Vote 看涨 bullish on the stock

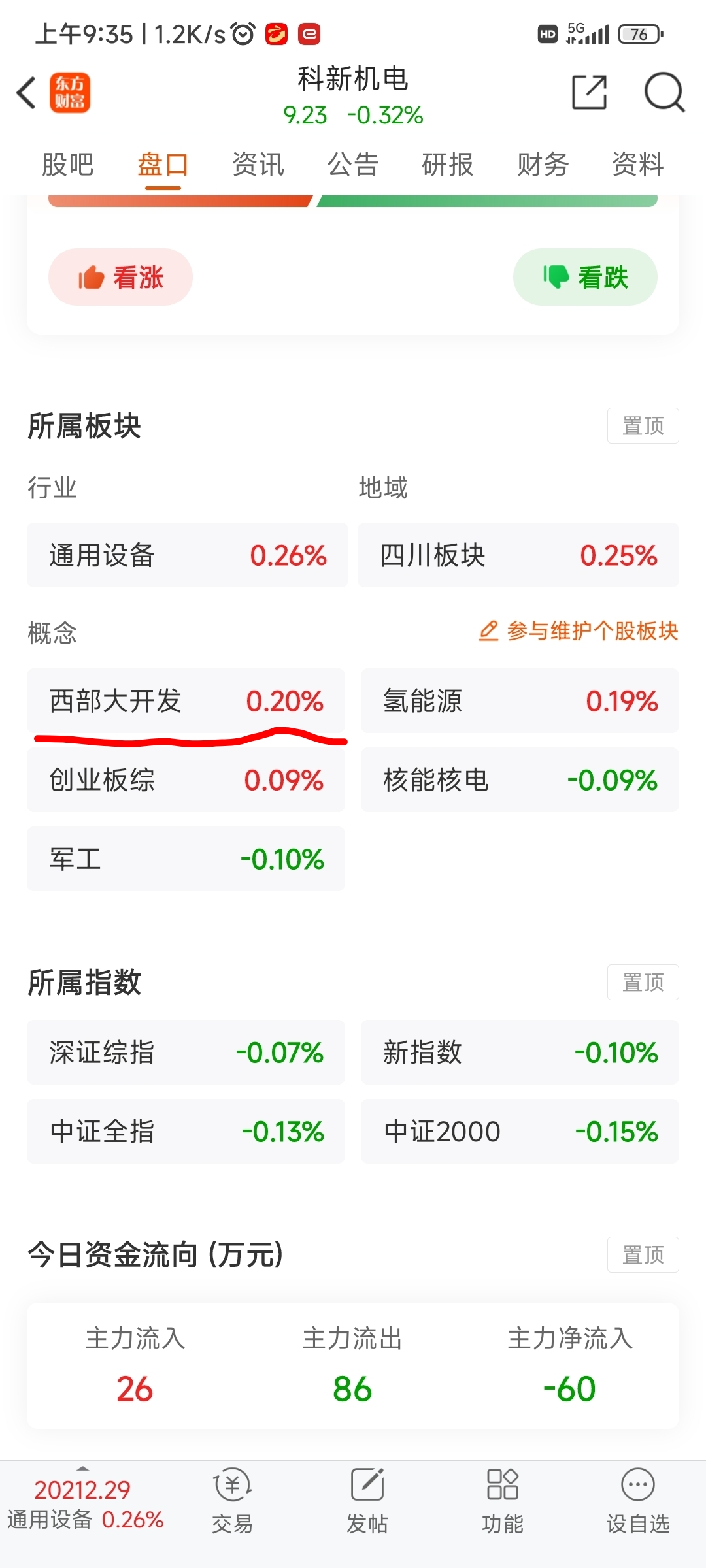(x=120, y=277)
